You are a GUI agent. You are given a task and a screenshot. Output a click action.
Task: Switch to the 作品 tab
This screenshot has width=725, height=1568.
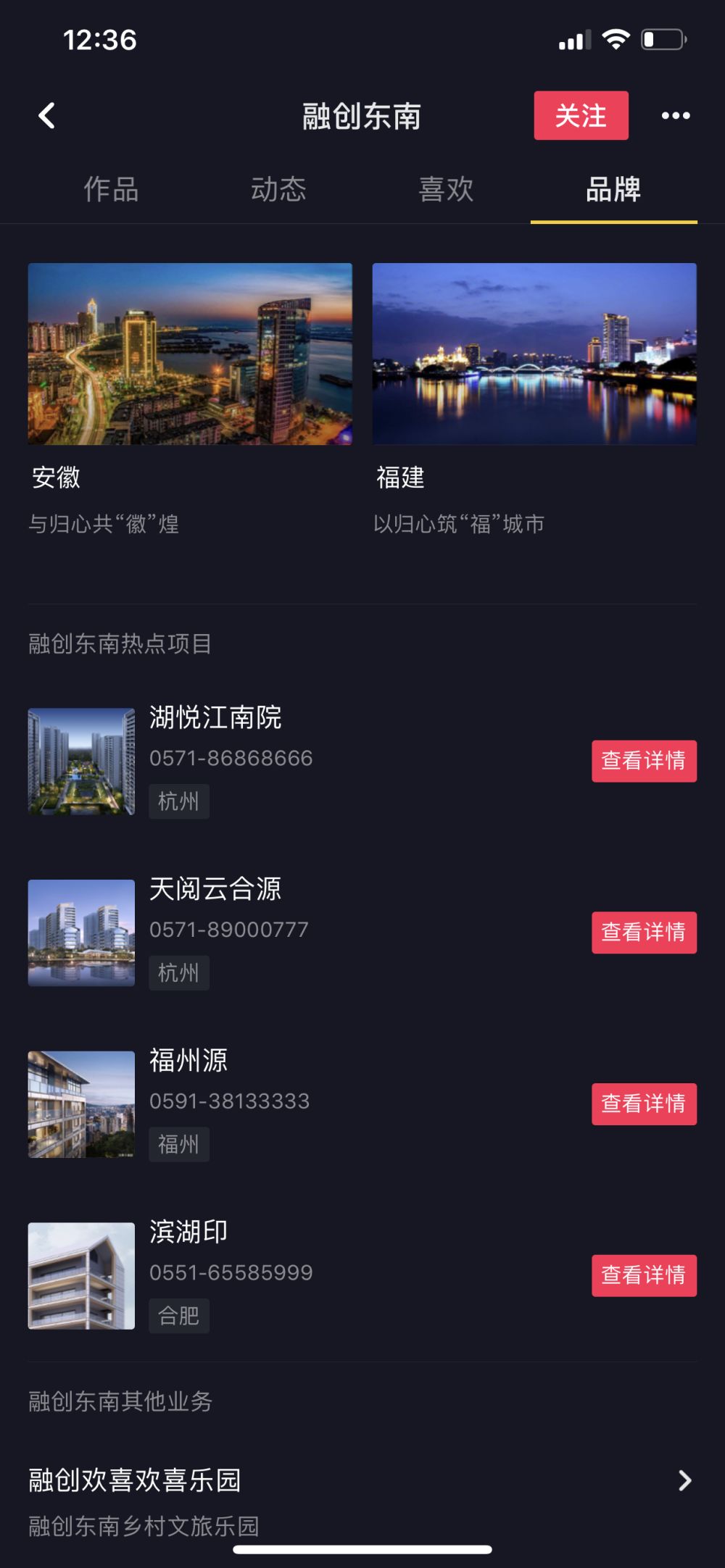111,190
